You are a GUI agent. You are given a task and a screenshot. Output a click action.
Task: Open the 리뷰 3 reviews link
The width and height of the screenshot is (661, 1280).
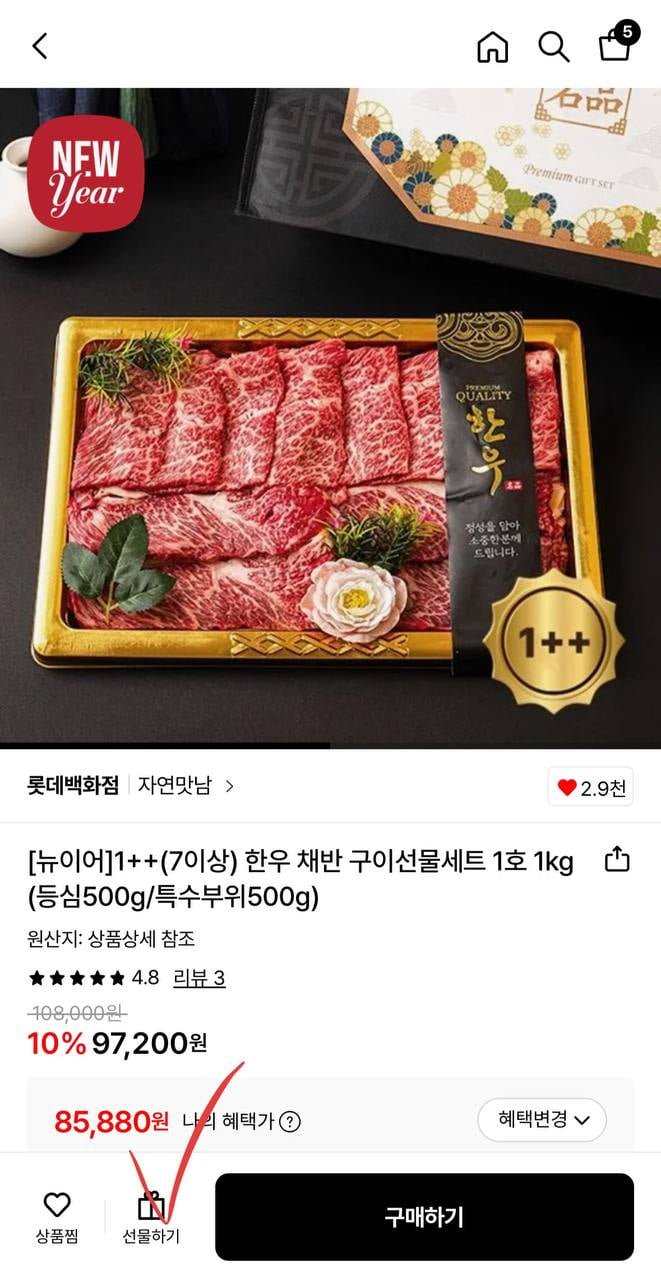[x=199, y=978]
